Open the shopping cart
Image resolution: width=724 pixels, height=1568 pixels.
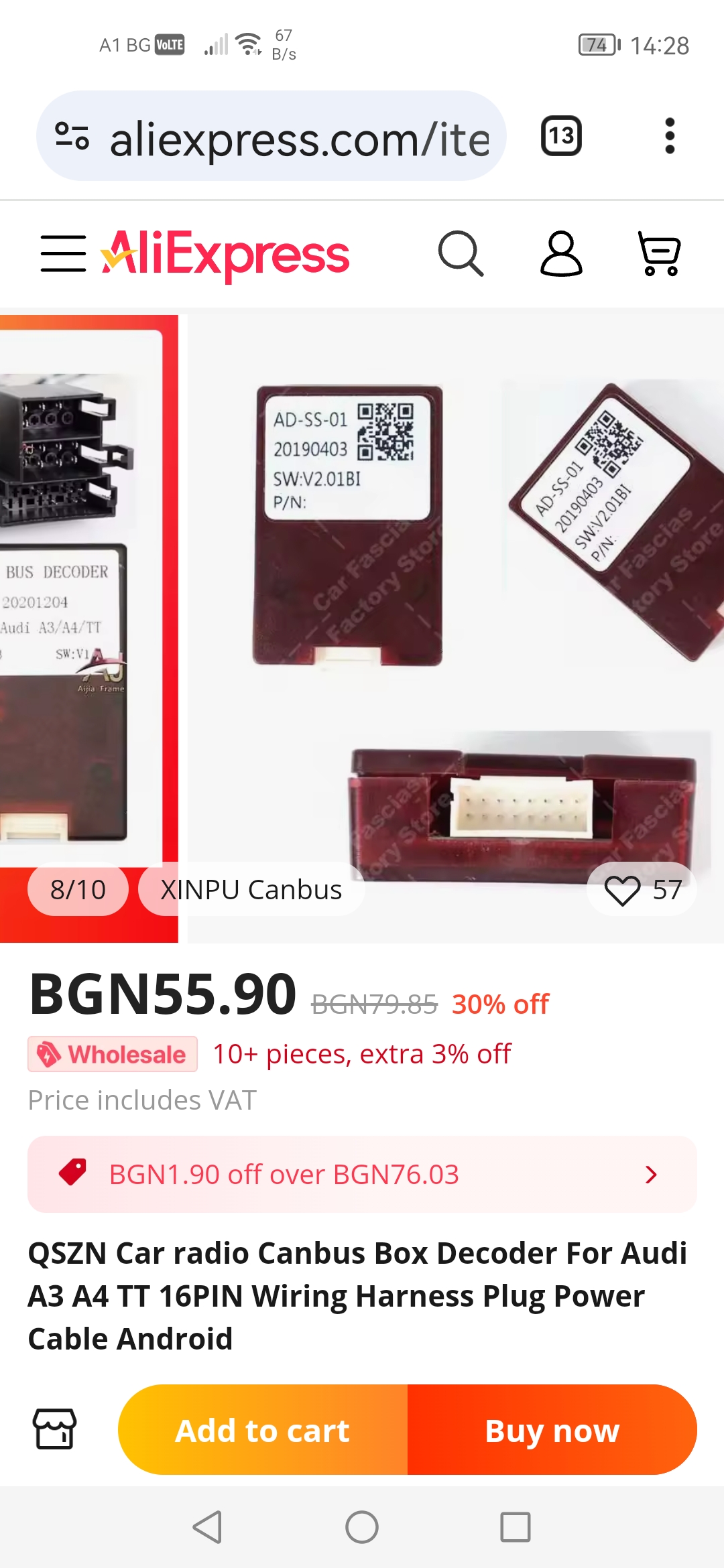point(660,254)
